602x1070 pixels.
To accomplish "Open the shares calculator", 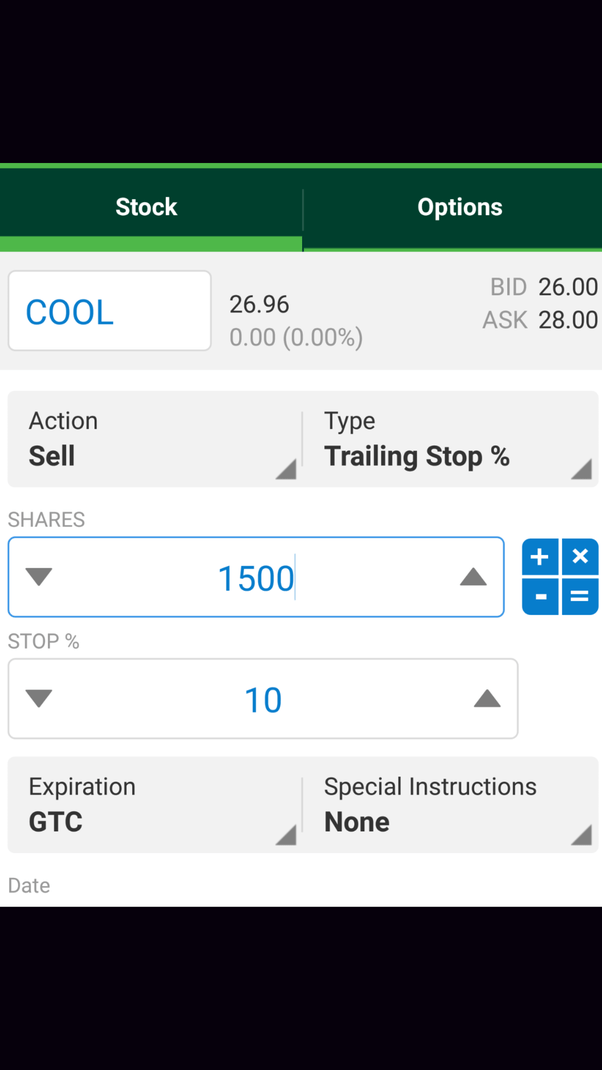I will click(560, 577).
